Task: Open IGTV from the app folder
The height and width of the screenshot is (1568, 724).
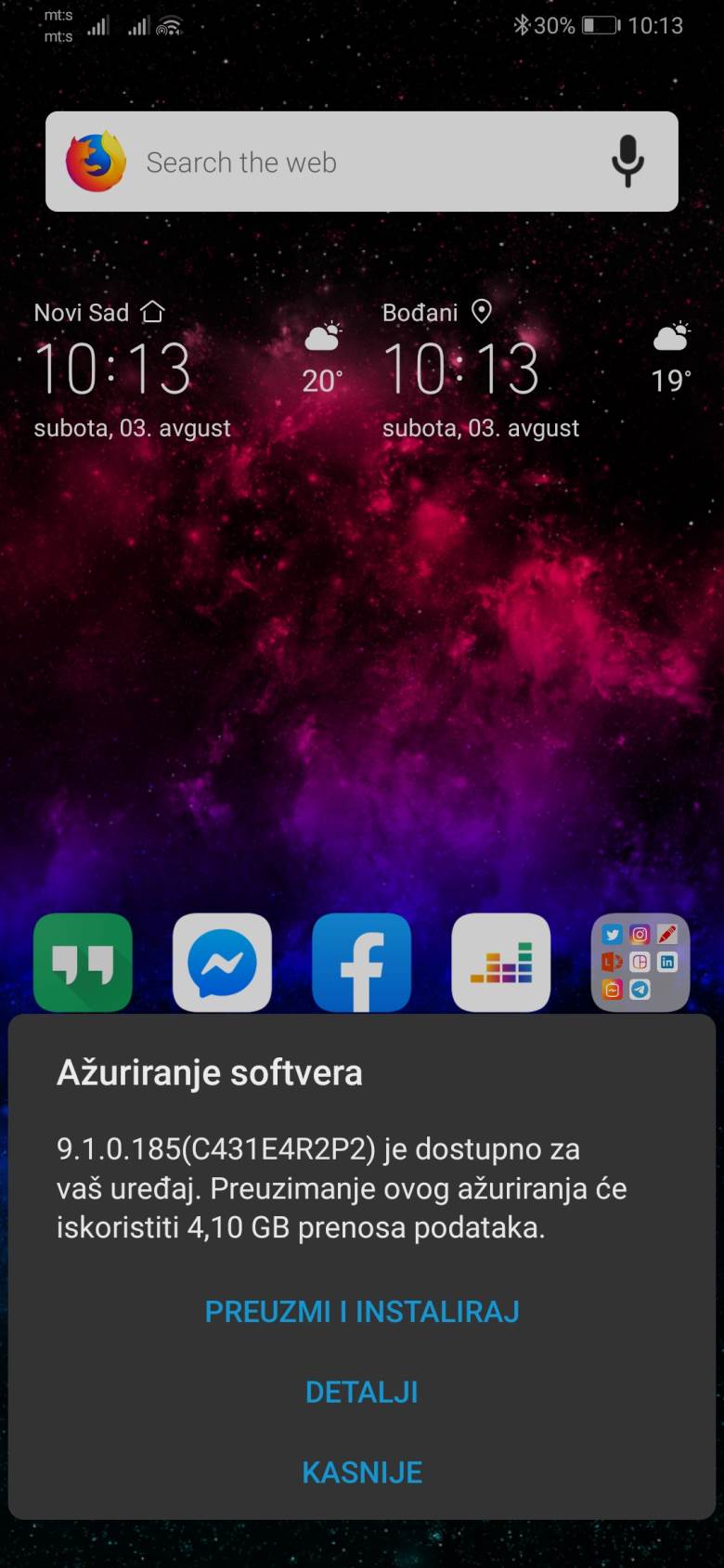Action: (x=612, y=990)
